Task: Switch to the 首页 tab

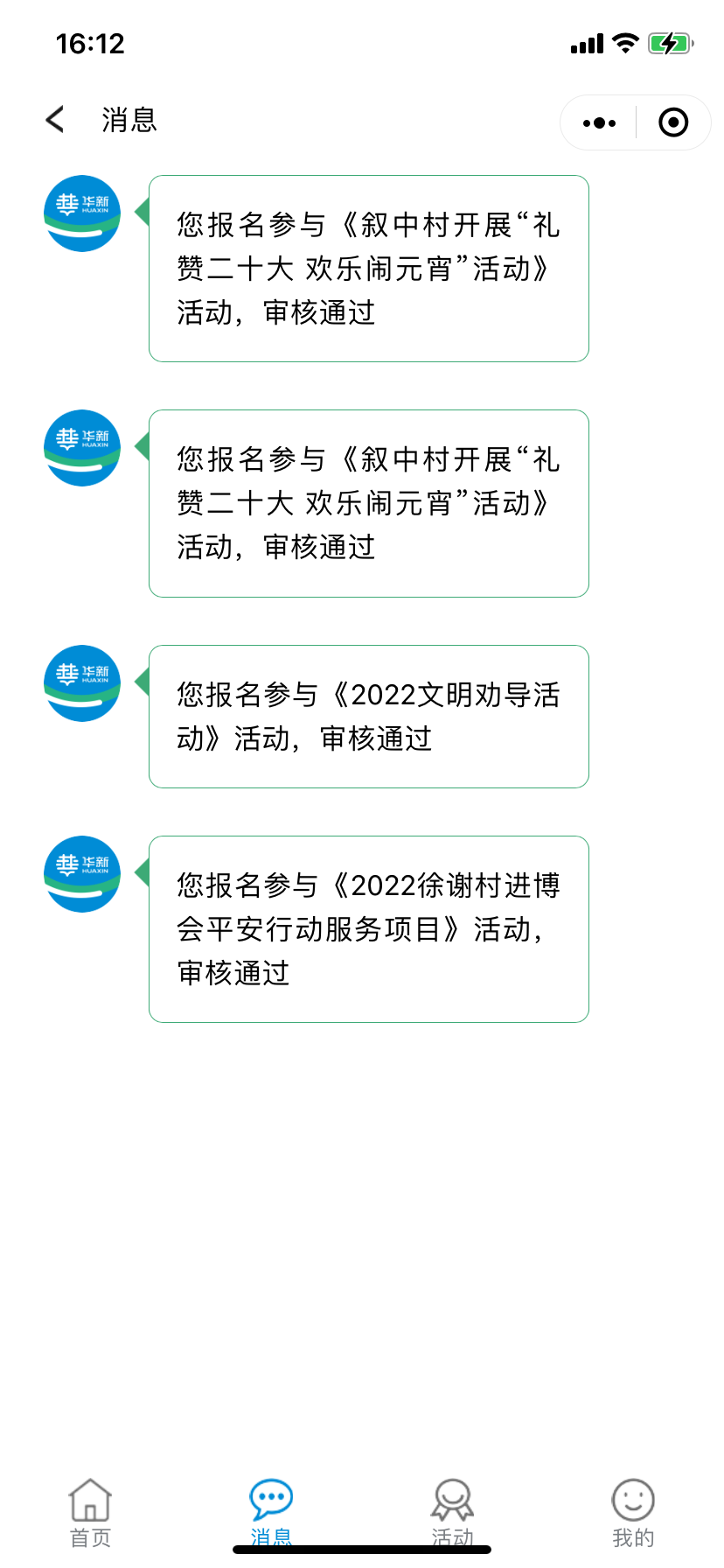Action: (90, 1513)
